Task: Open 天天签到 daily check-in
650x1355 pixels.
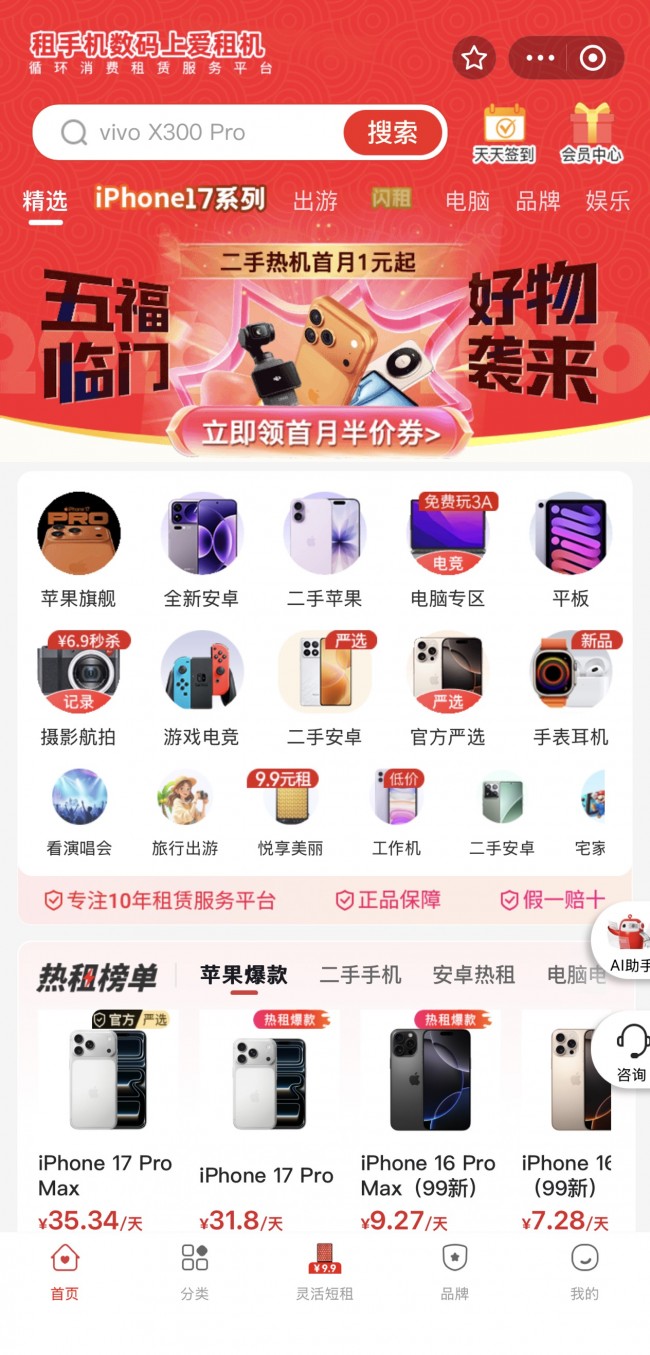Action: 504,134
